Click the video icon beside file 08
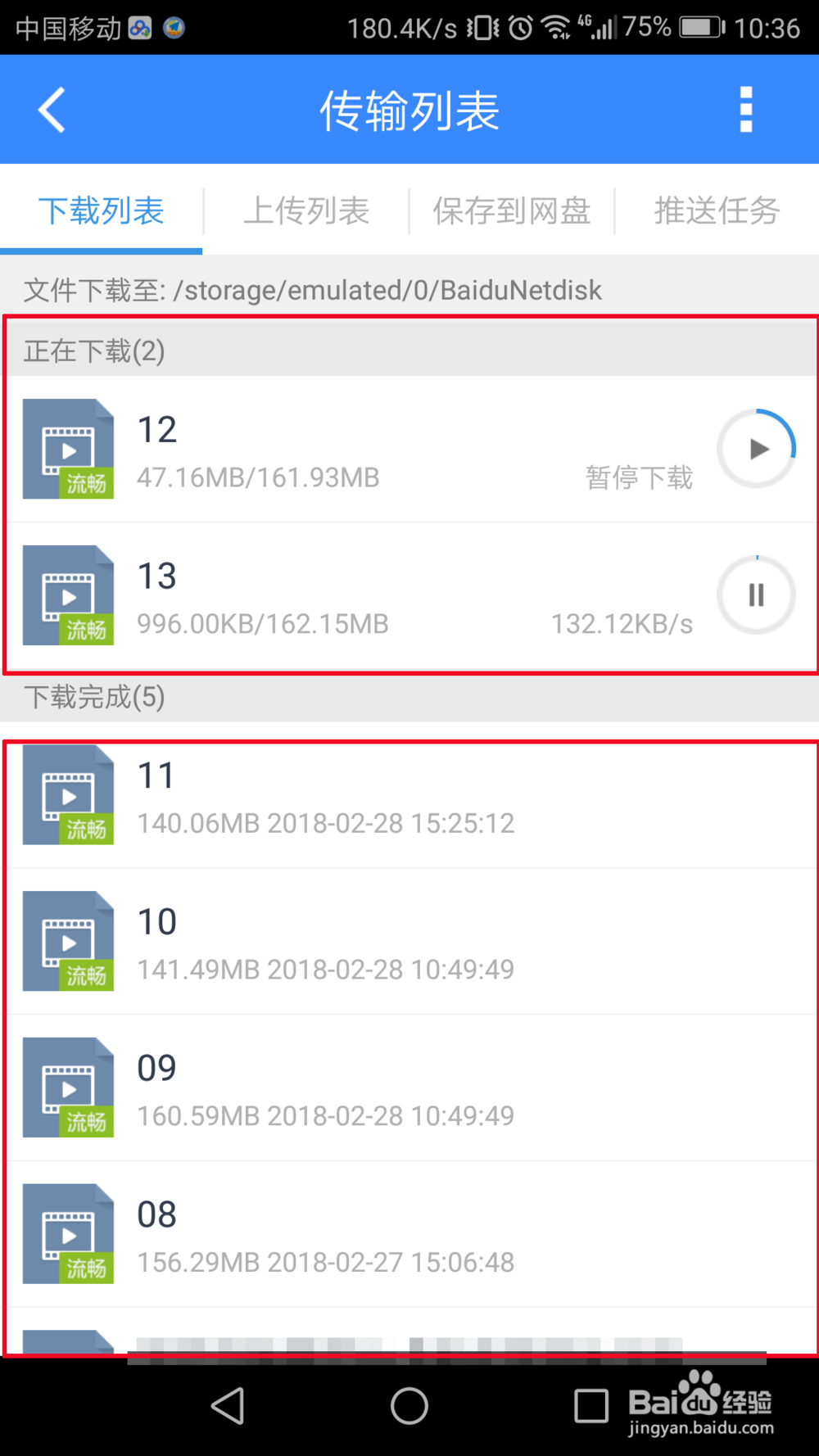 [x=68, y=1235]
